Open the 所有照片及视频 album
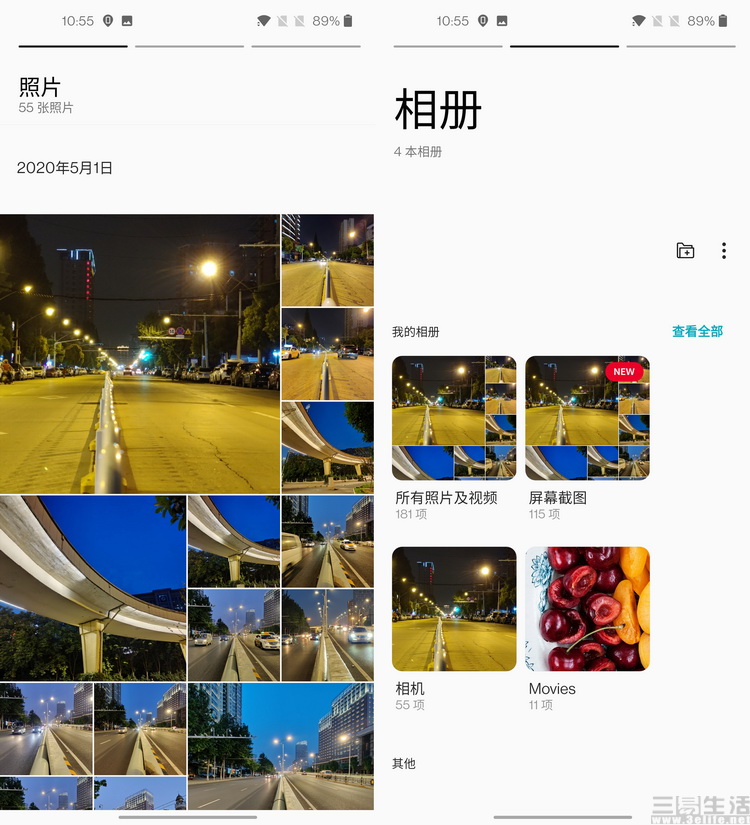Screen dimensions: 750x825 (454, 418)
